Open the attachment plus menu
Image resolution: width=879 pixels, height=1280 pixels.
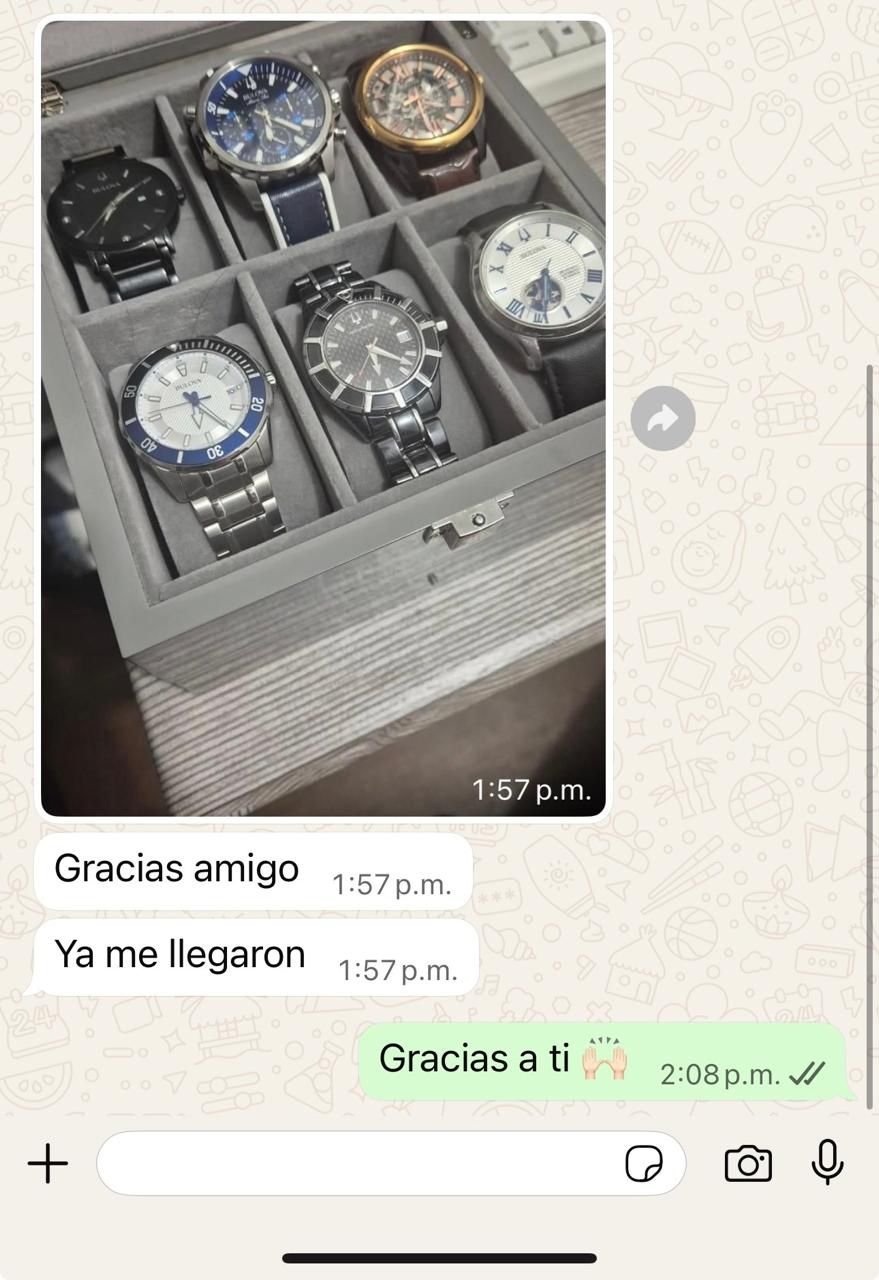47,1164
